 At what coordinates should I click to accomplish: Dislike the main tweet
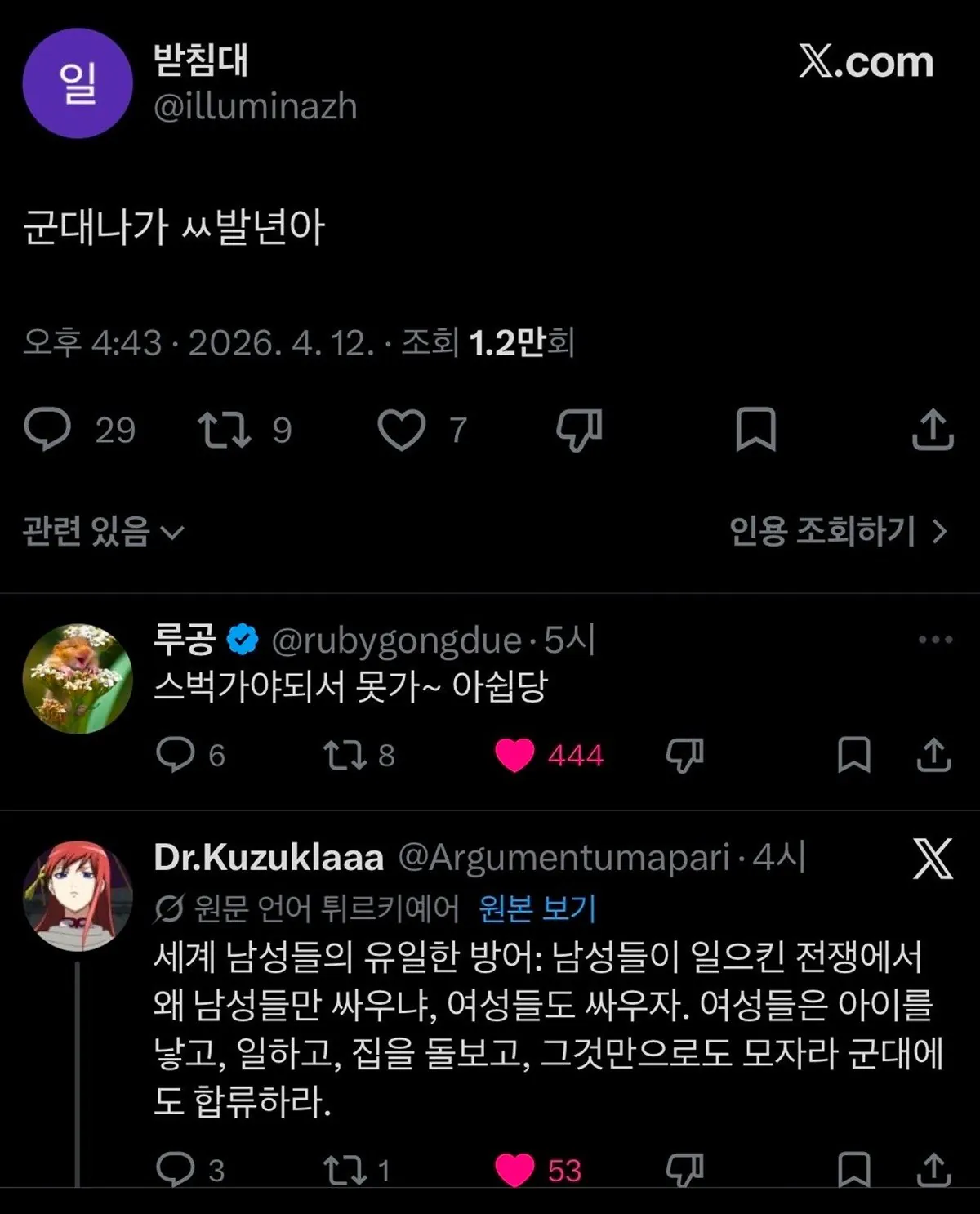[578, 428]
